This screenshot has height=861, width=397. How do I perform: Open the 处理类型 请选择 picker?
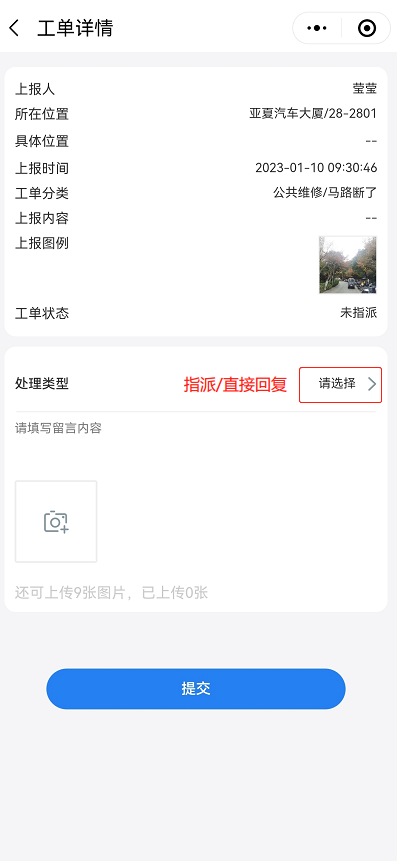click(x=340, y=384)
